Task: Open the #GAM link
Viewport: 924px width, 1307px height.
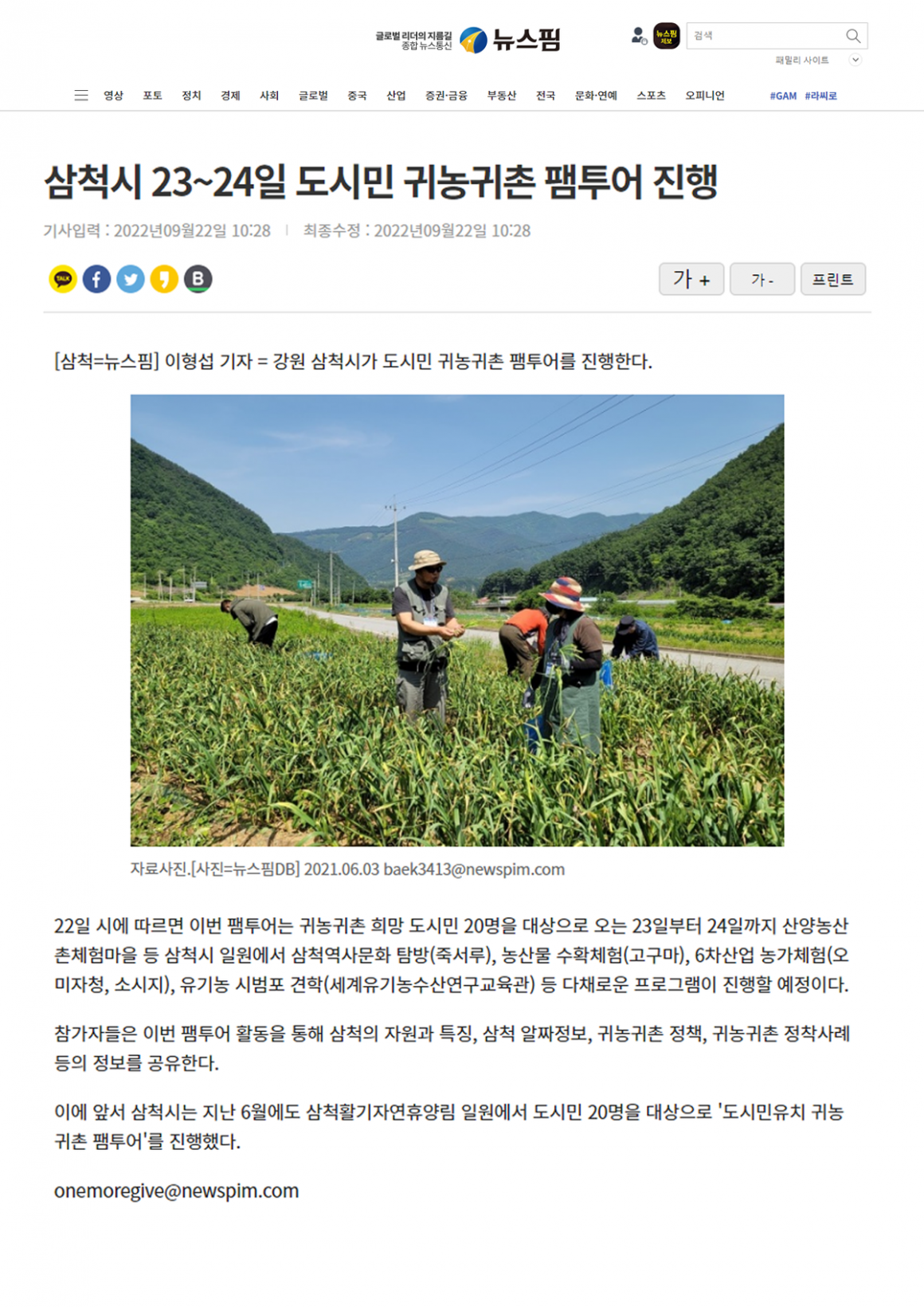Action: pos(783,96)
